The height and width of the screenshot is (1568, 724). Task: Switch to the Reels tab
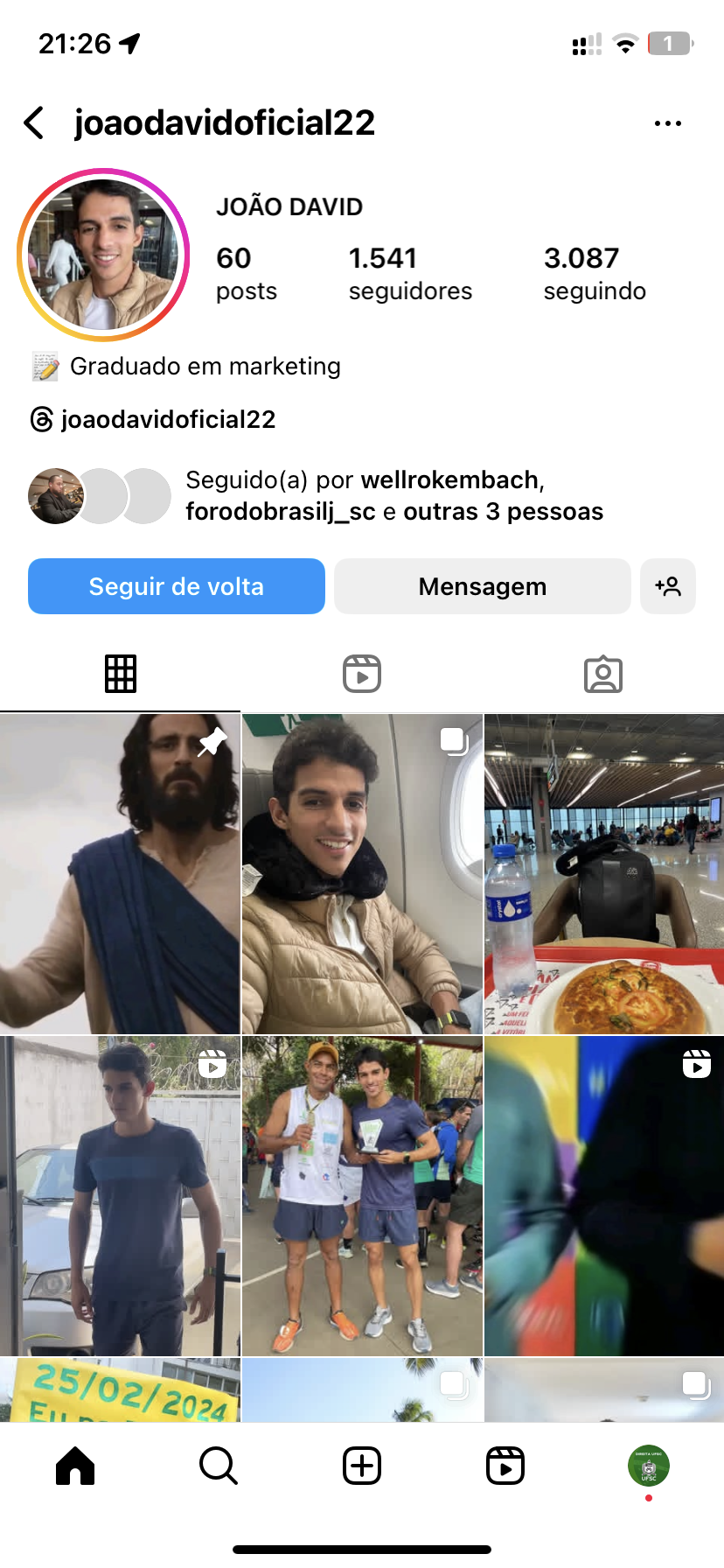point(362,674)
